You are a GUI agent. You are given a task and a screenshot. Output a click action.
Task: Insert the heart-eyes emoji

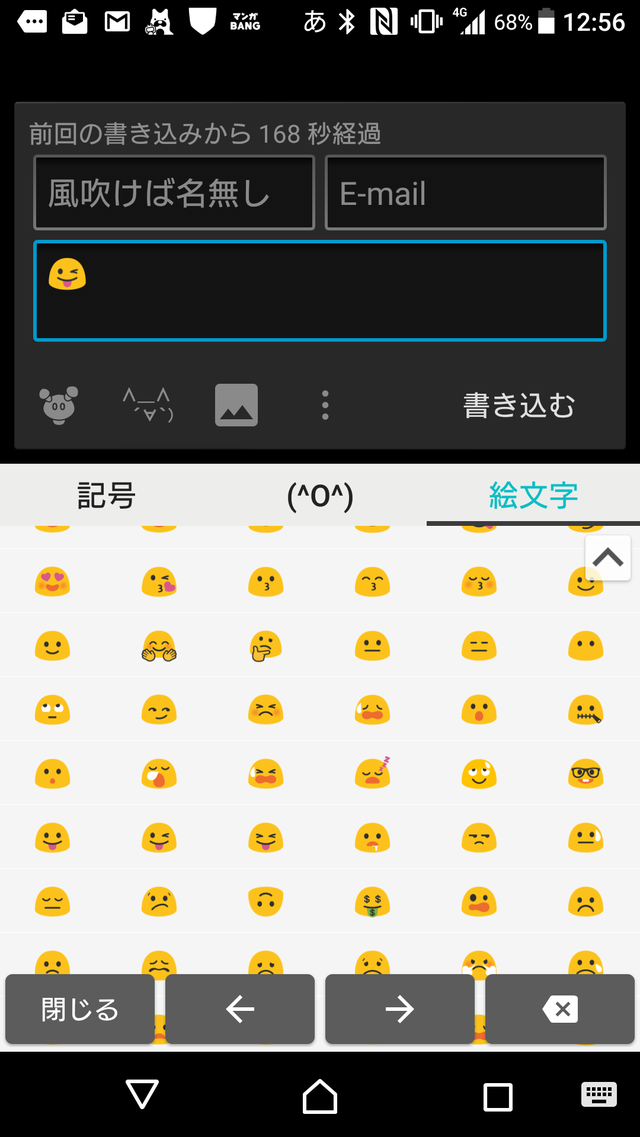point(52,582)
